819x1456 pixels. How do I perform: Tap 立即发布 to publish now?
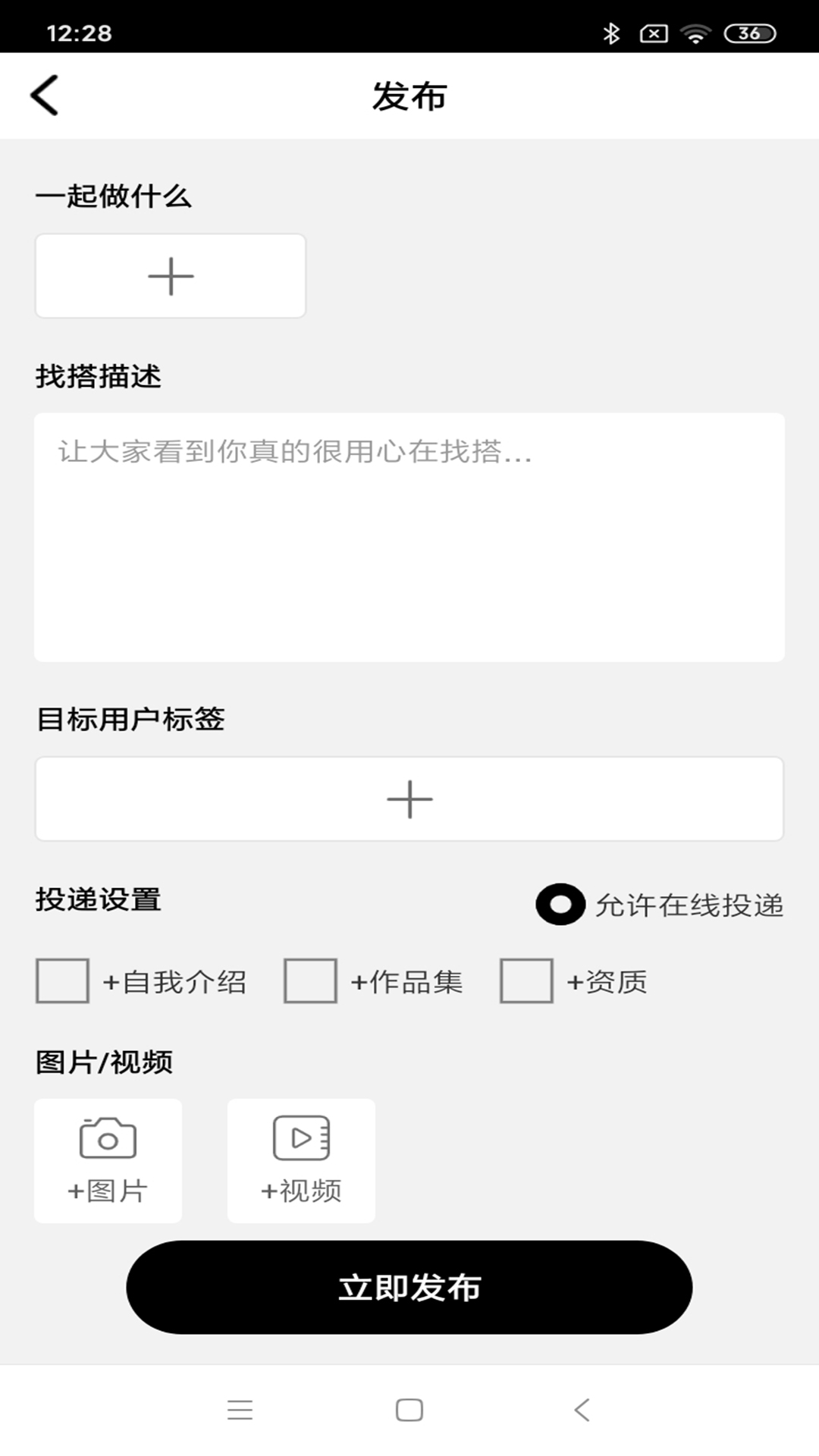[409, 1288]
